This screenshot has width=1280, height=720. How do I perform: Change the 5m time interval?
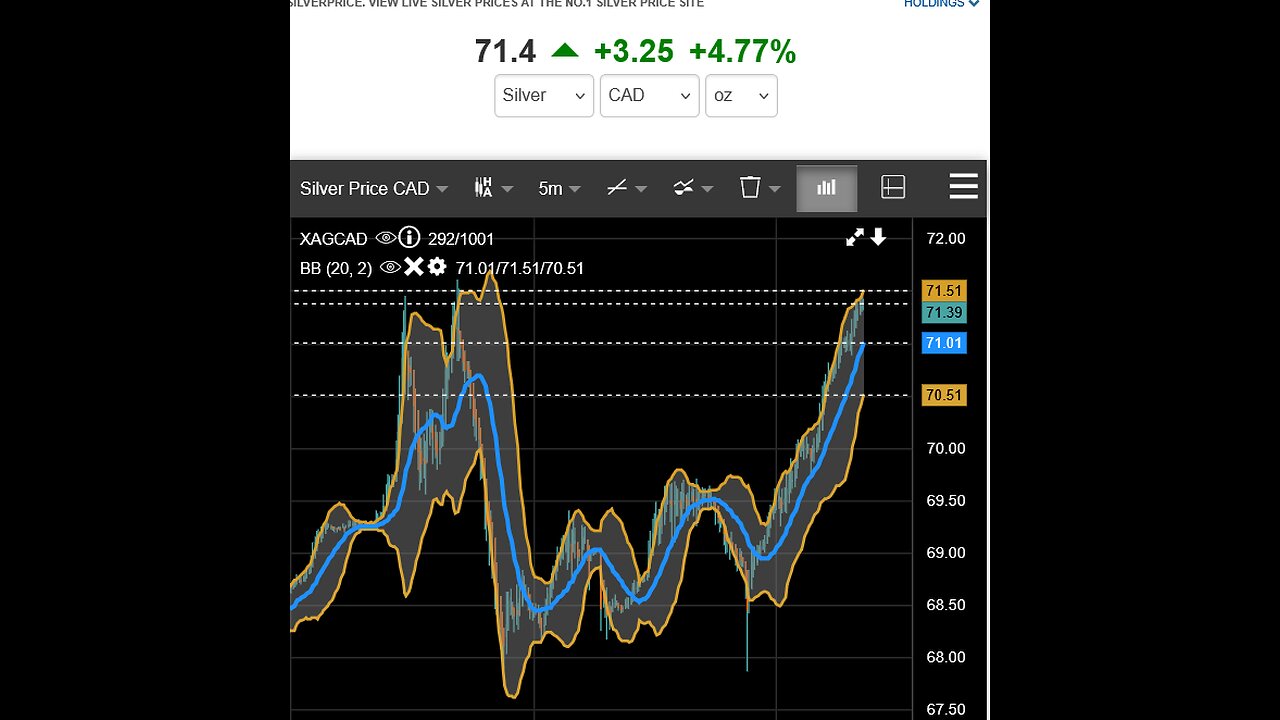tap(559, 188)
